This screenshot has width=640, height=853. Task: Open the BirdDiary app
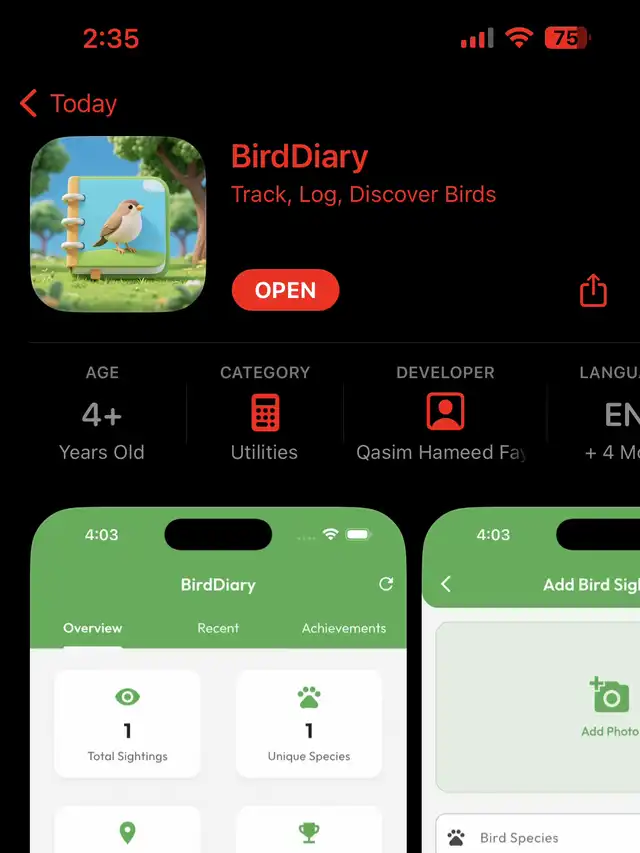click(285, 290)
